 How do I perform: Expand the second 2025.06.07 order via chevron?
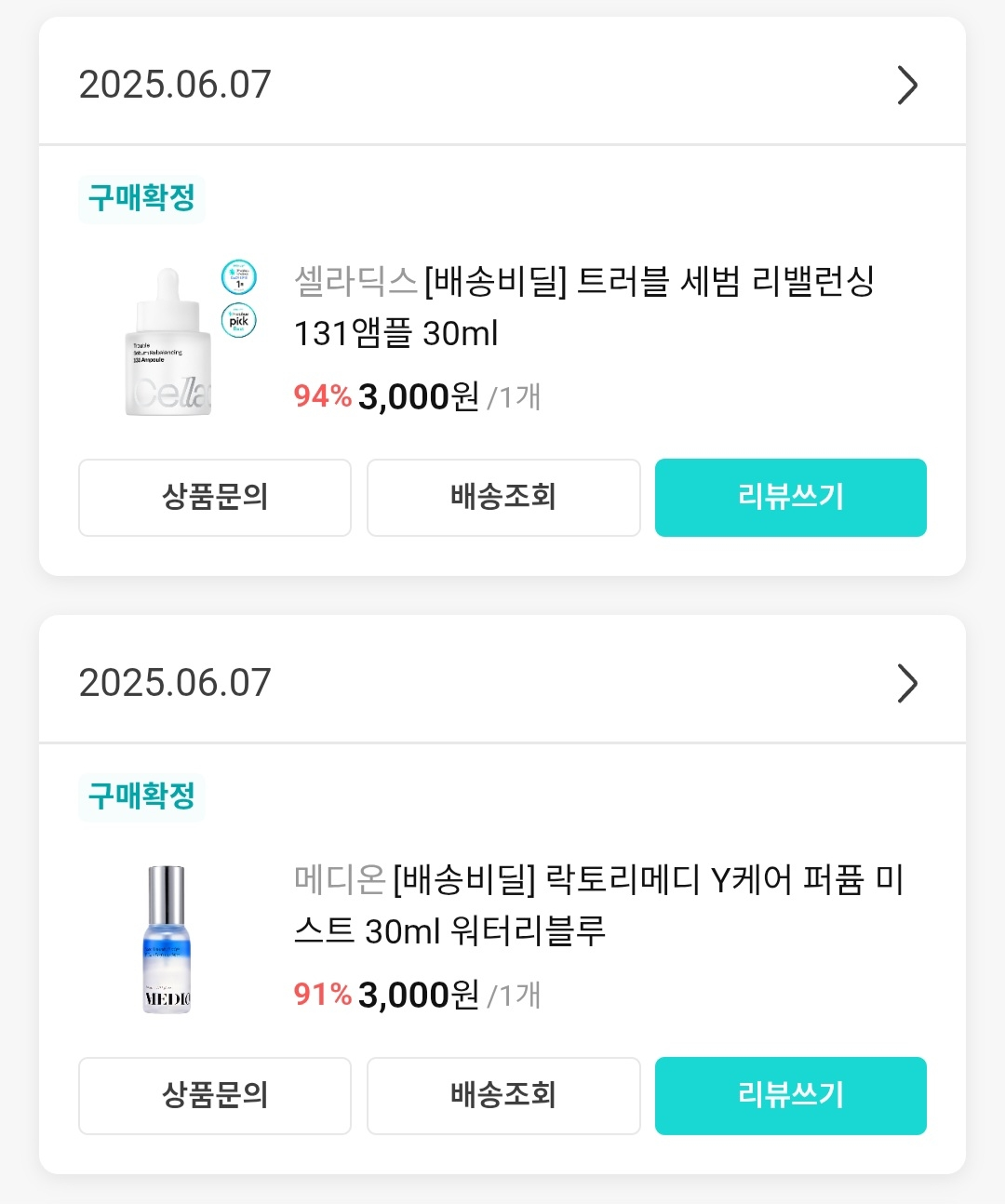(x=905, y=684)
